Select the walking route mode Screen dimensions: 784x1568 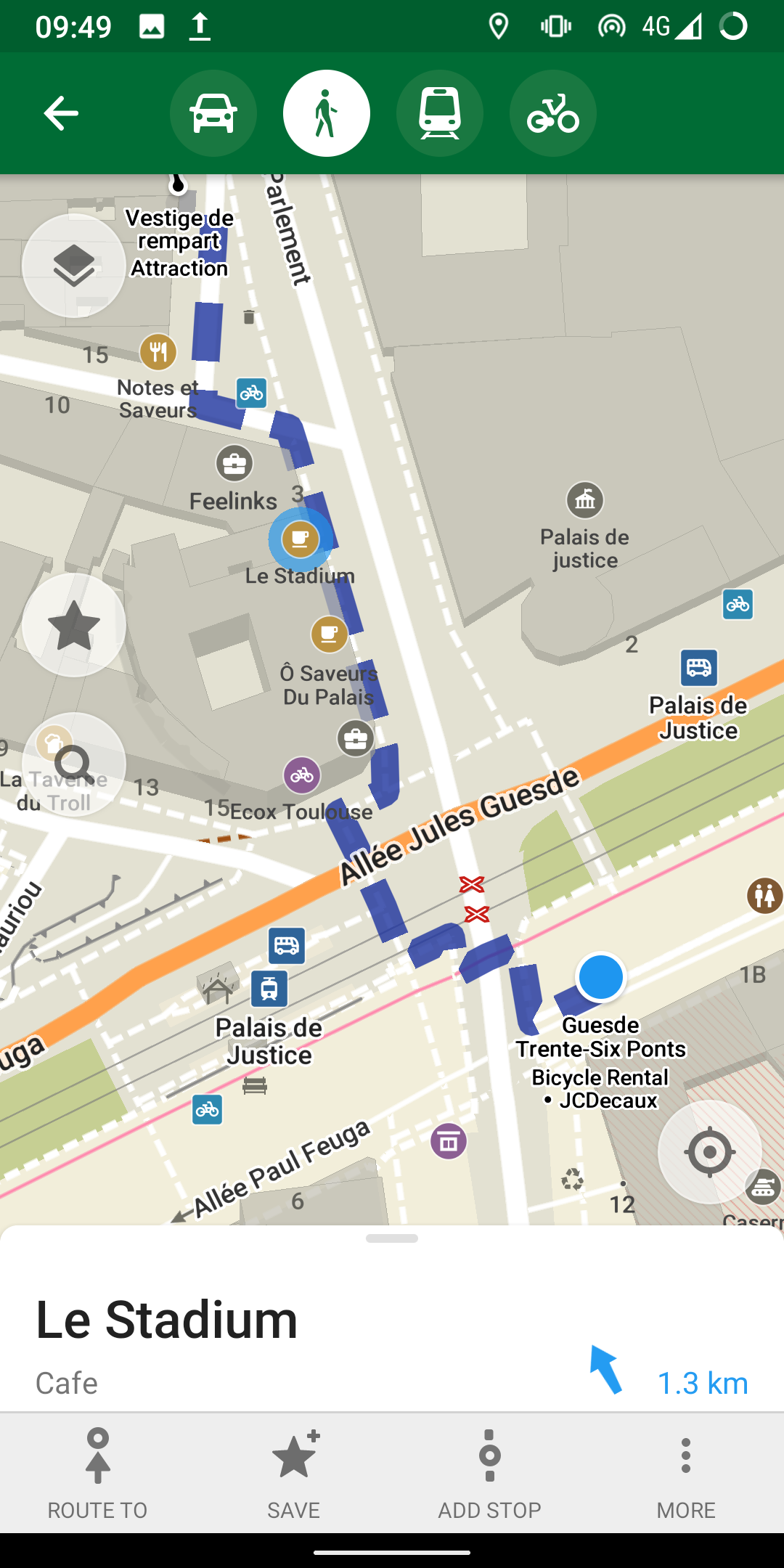point(327,113)
